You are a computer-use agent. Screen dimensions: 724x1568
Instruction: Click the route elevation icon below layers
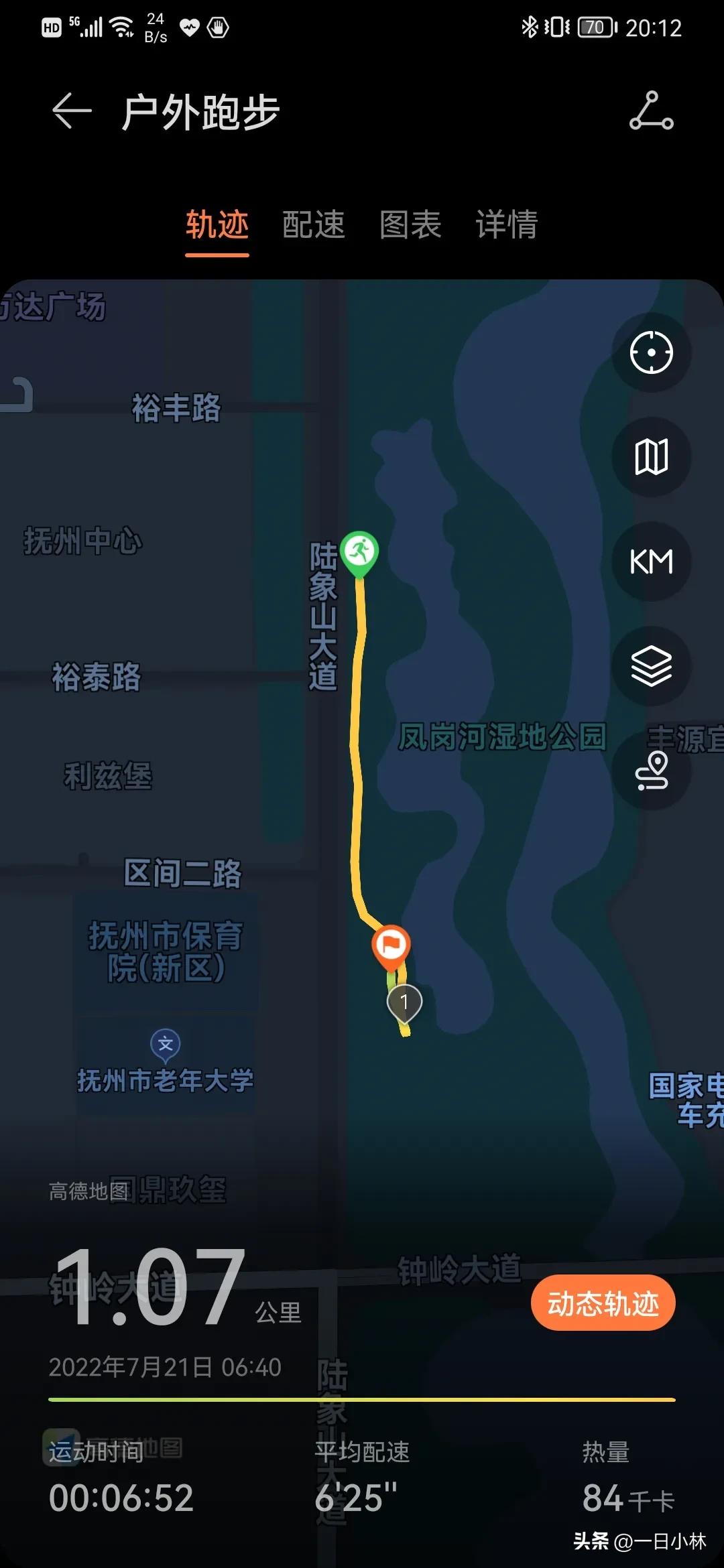coord(651,771)
